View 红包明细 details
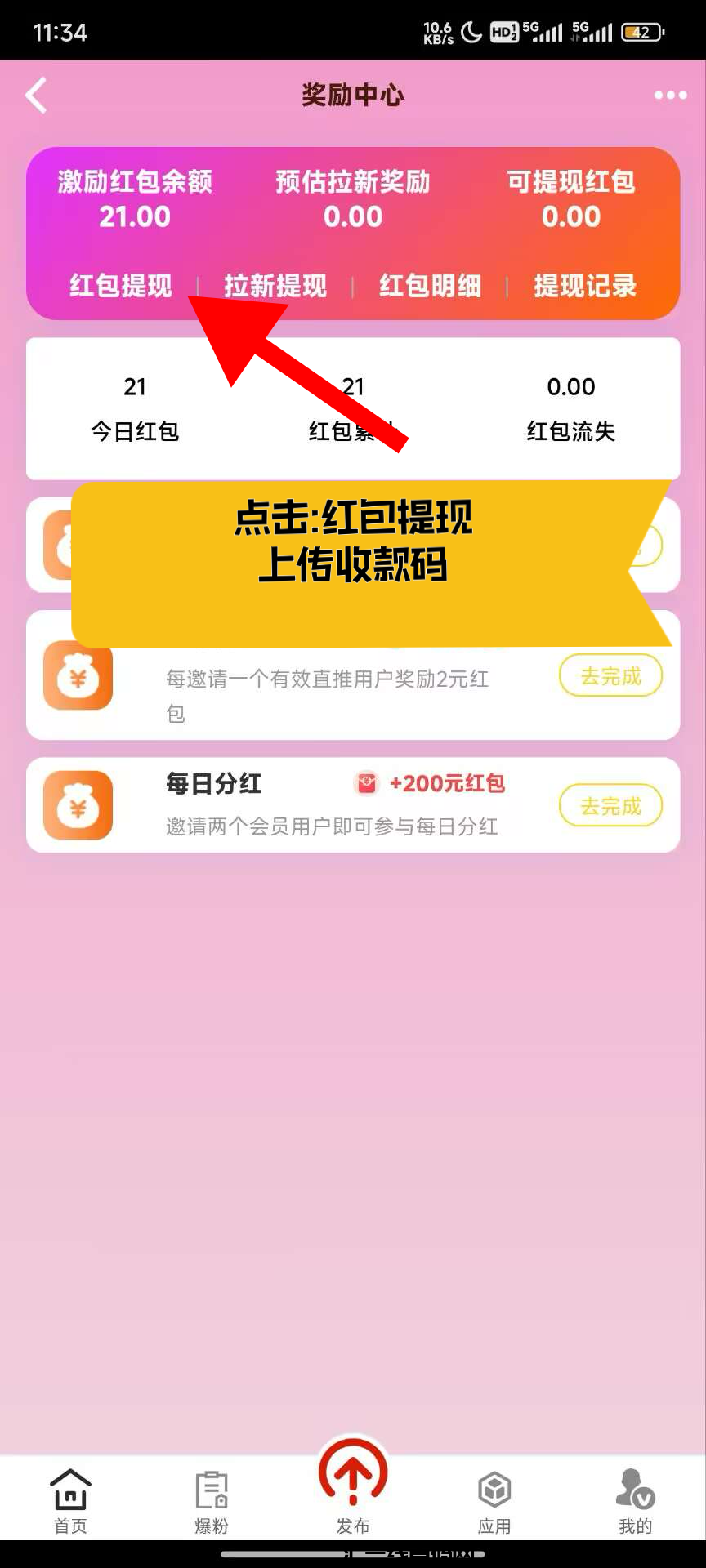 click(x=430, y=286)
